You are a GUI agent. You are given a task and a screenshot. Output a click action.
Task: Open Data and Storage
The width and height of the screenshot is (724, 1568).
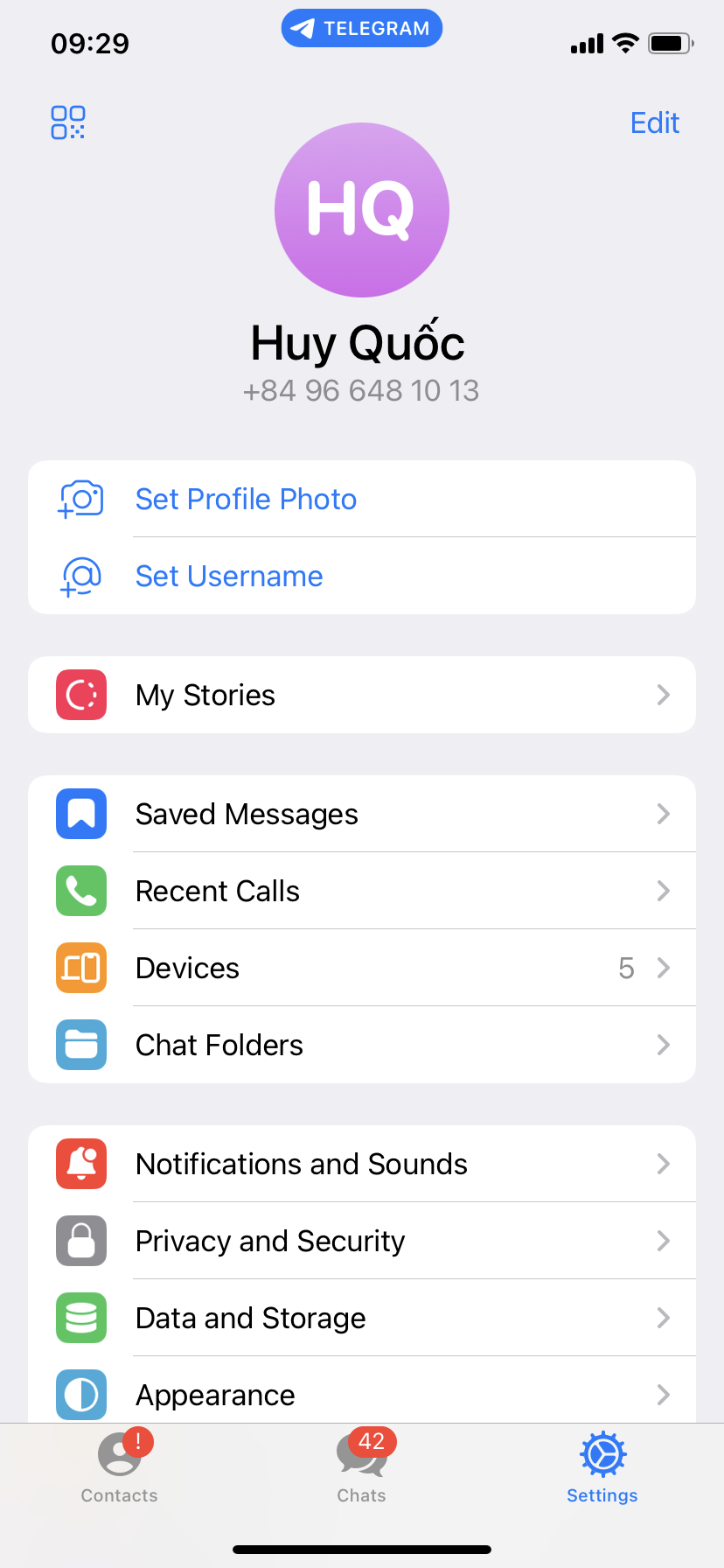click(361, 1318)
